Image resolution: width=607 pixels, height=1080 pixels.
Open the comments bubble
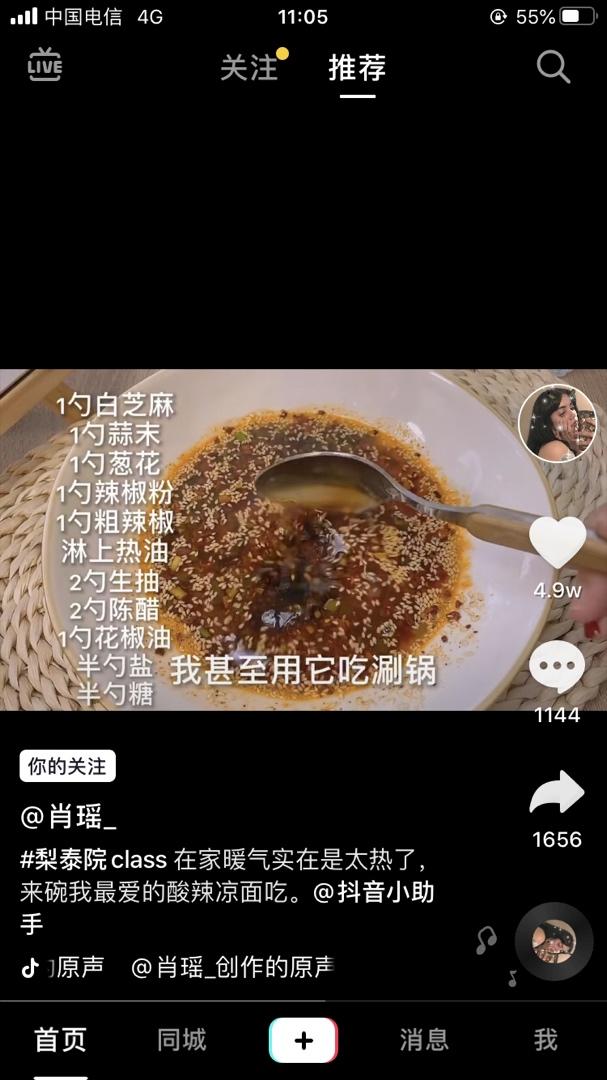[x=557, y=667]
